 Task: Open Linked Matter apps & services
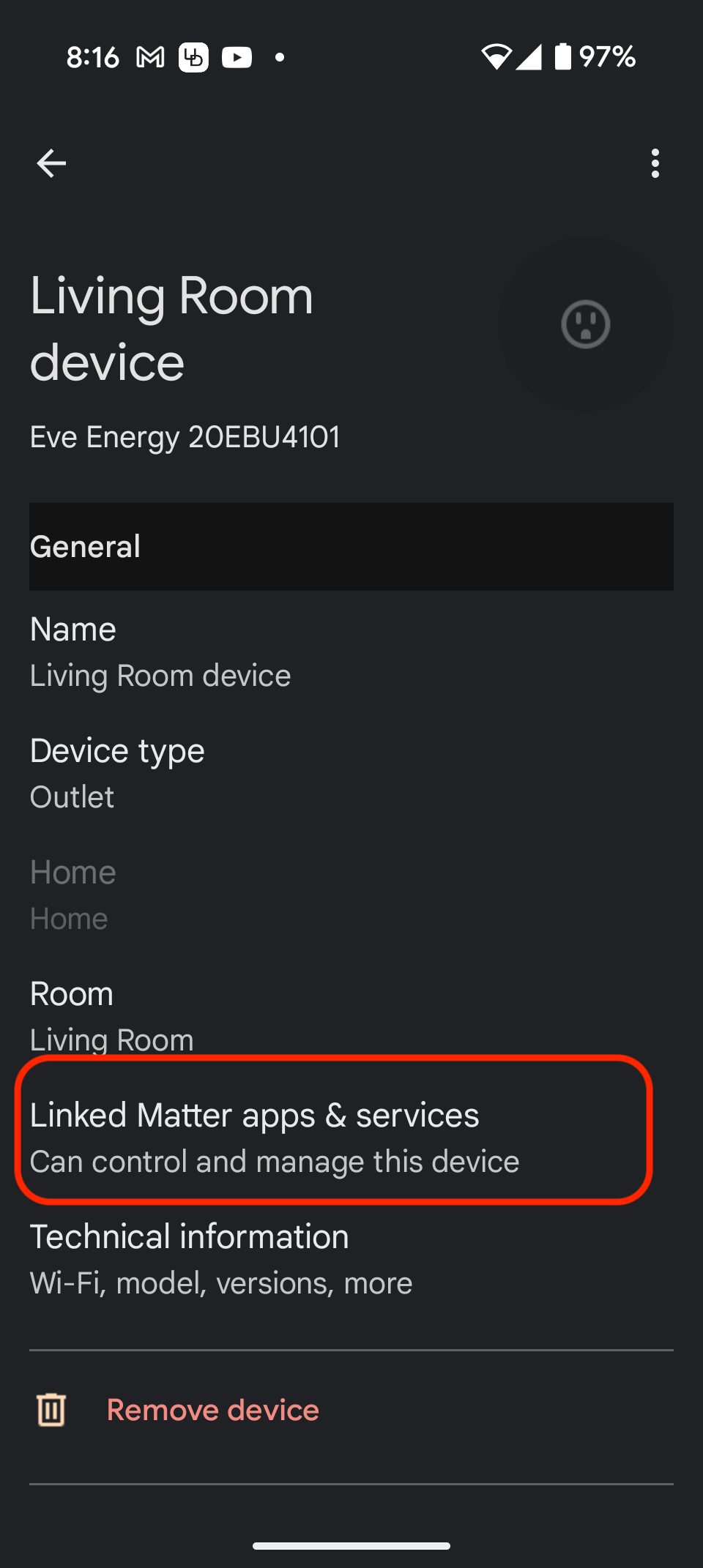[x=351, y=1138]
